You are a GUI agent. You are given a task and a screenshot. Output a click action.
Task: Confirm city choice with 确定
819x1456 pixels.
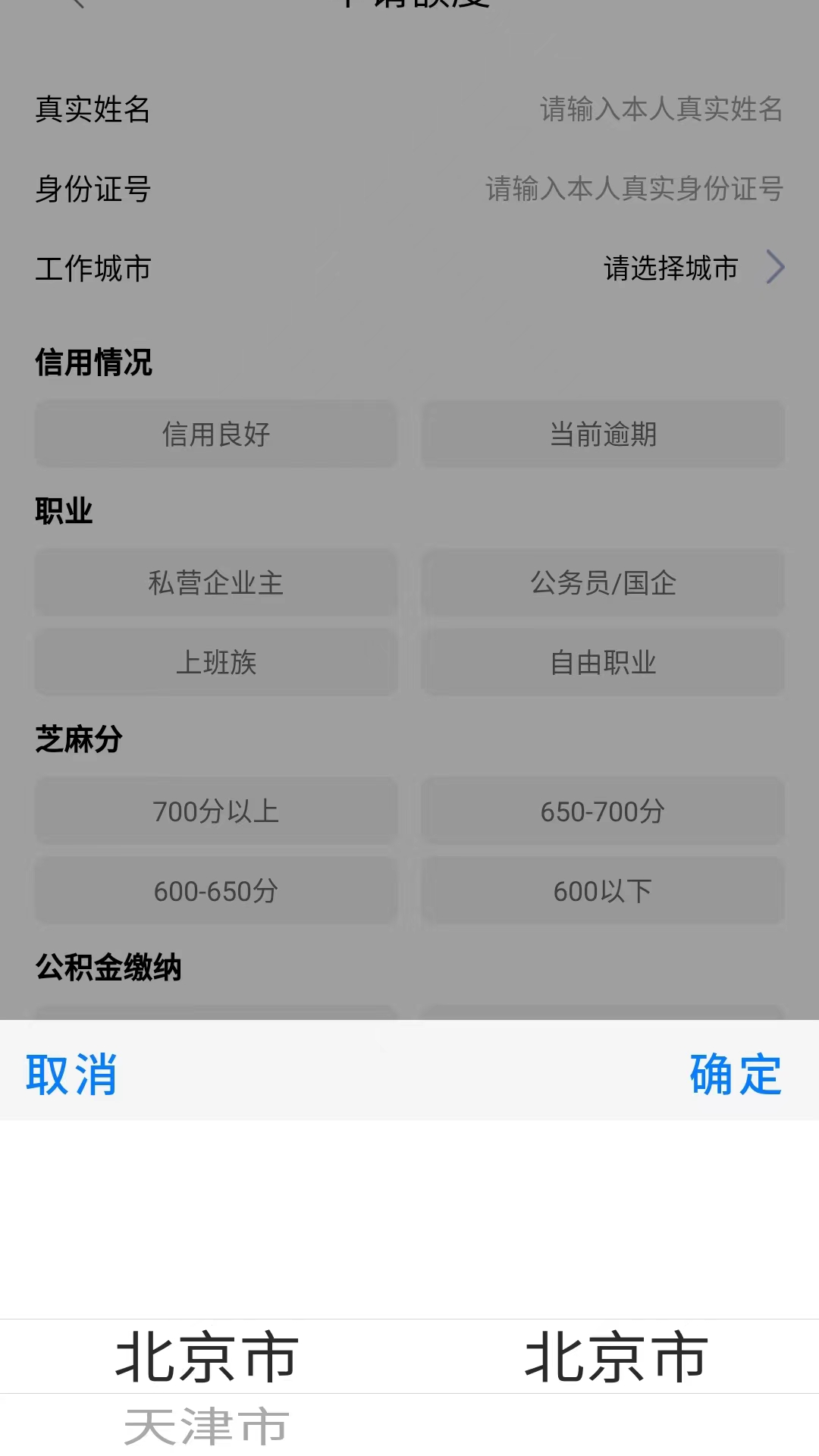pos(735,1074)
